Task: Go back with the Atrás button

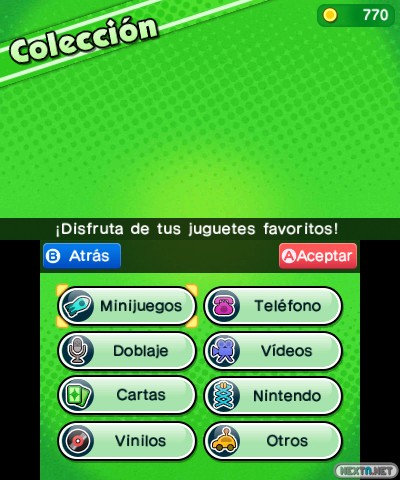Action: pos(82,256)
